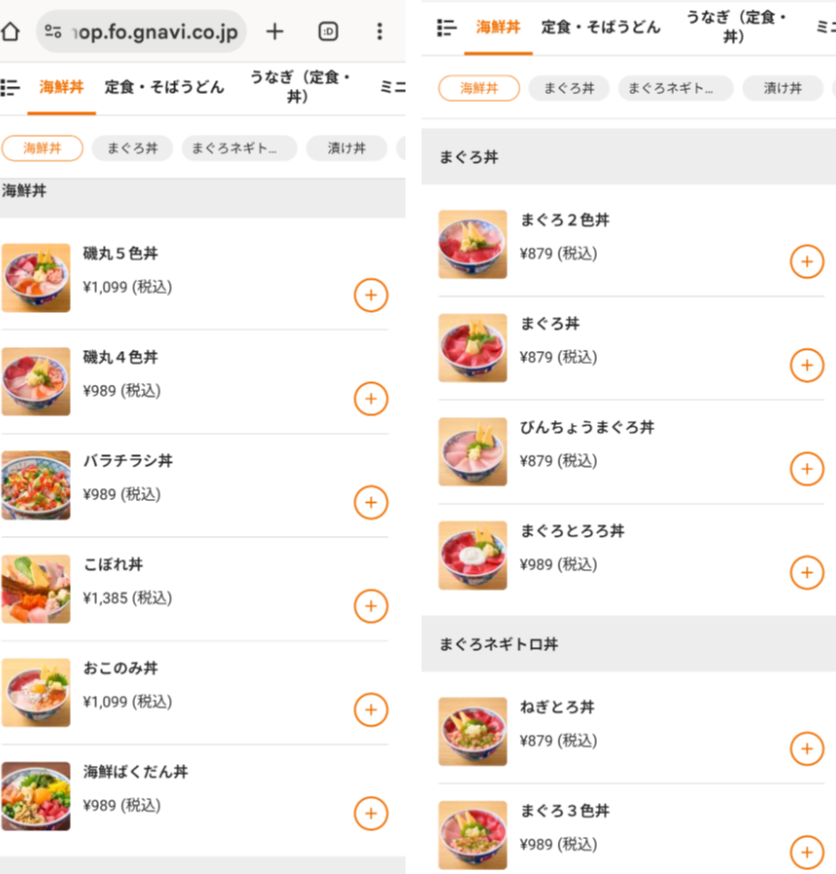Open the browser overflow menu
The image size is (836, 874).
(x=379, y=32)
